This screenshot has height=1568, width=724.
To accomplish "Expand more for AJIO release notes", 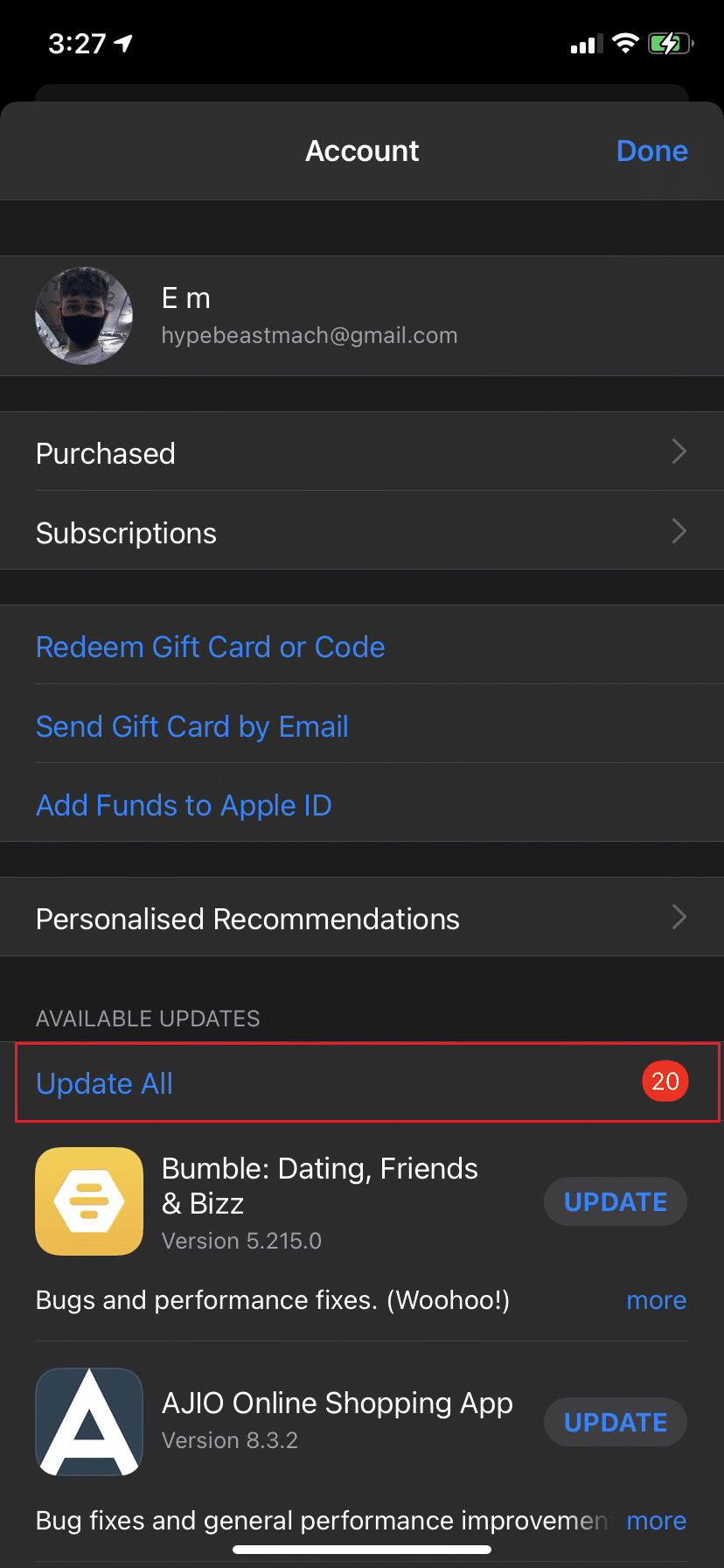I will coord(656,1521).
